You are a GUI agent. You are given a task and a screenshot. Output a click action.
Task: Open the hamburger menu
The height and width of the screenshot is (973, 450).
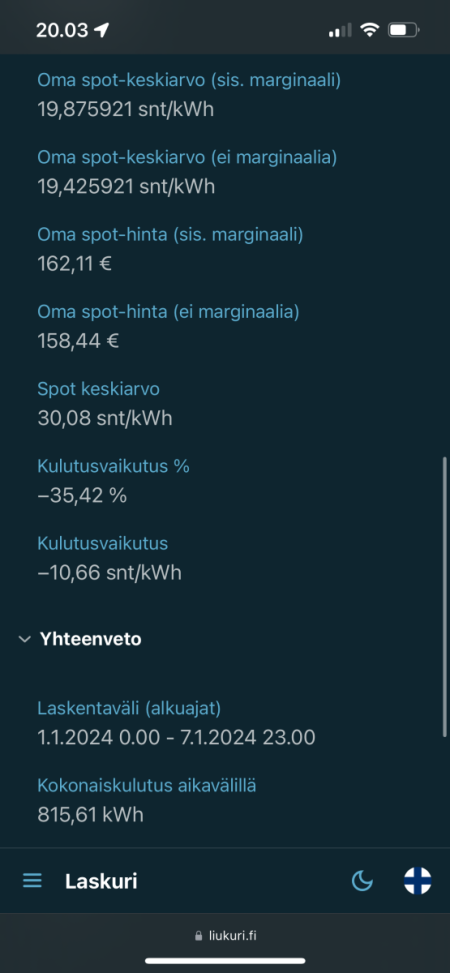click(x=32, y=881)
